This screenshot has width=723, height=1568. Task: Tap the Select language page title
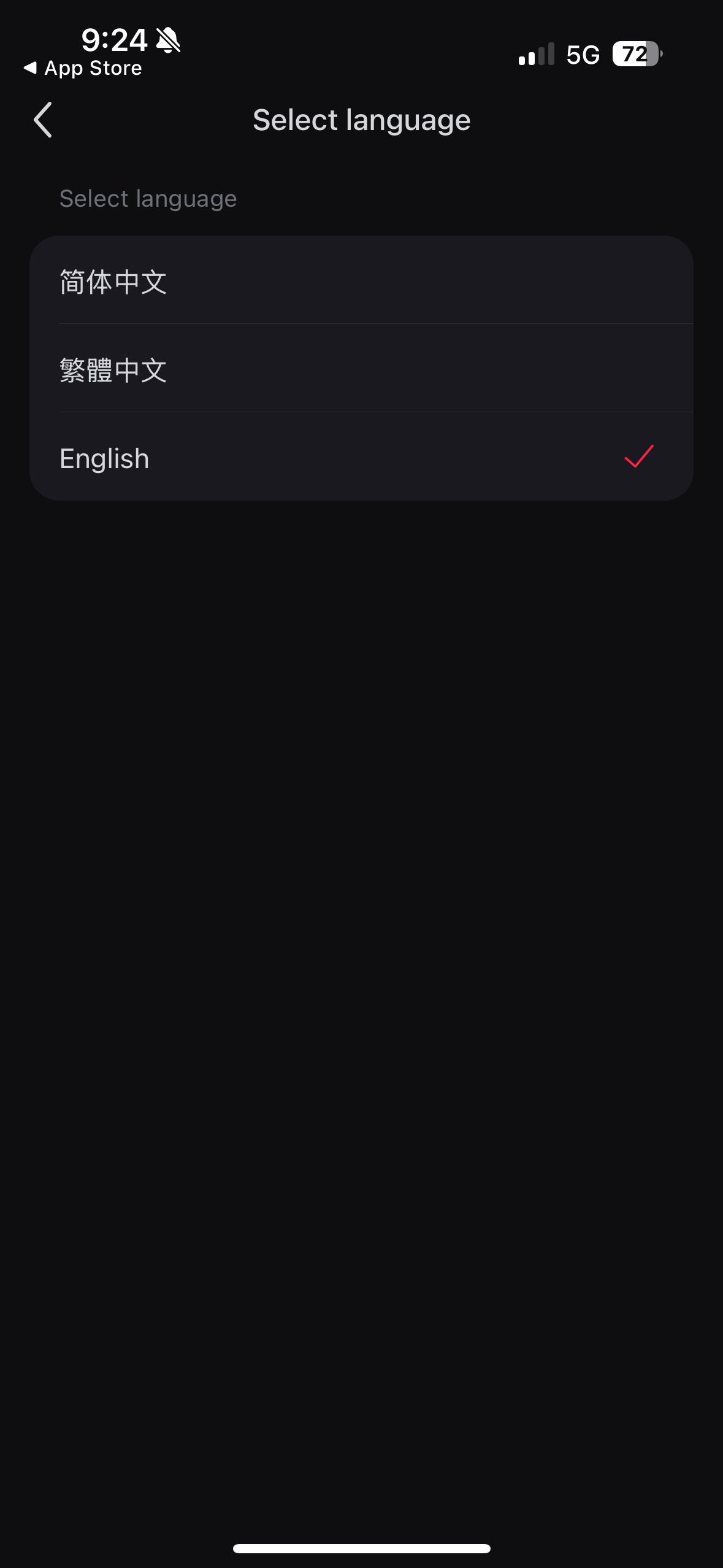(x=362, y=119)
